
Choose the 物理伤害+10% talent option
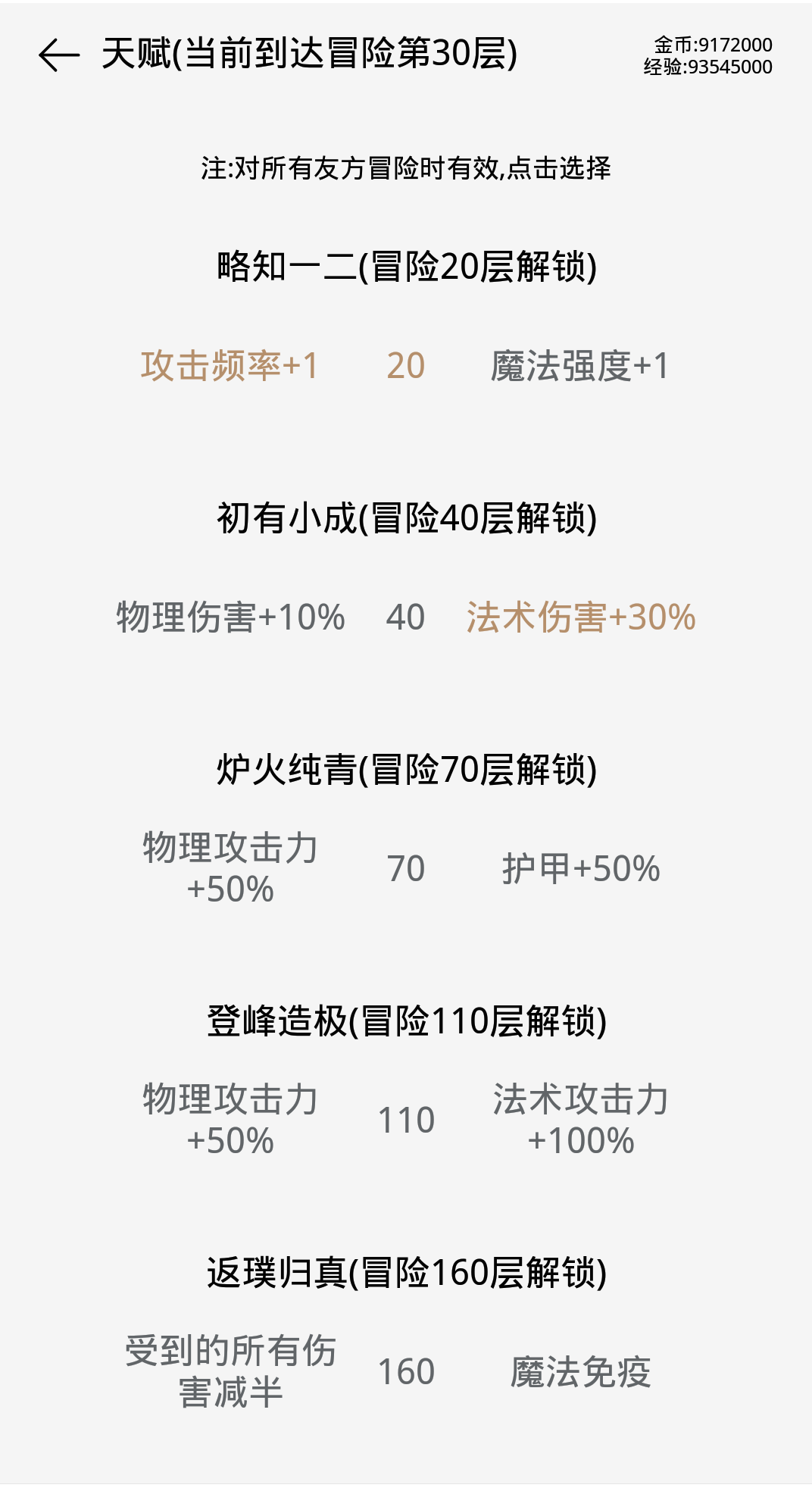(230, 620)
